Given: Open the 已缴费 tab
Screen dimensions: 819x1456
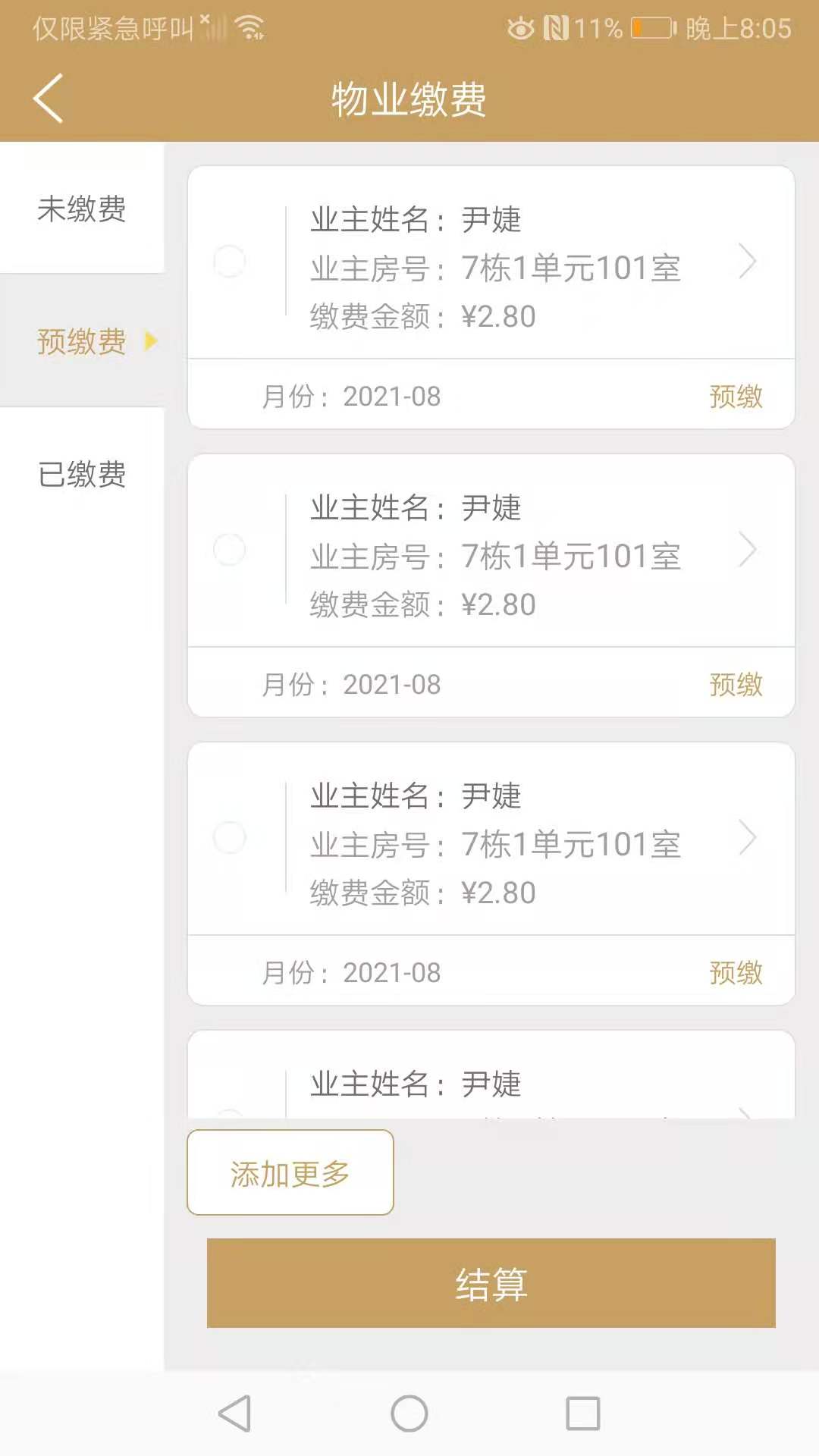Looking at the screenshot, I should pyautogui.click(x=82, y=475).
